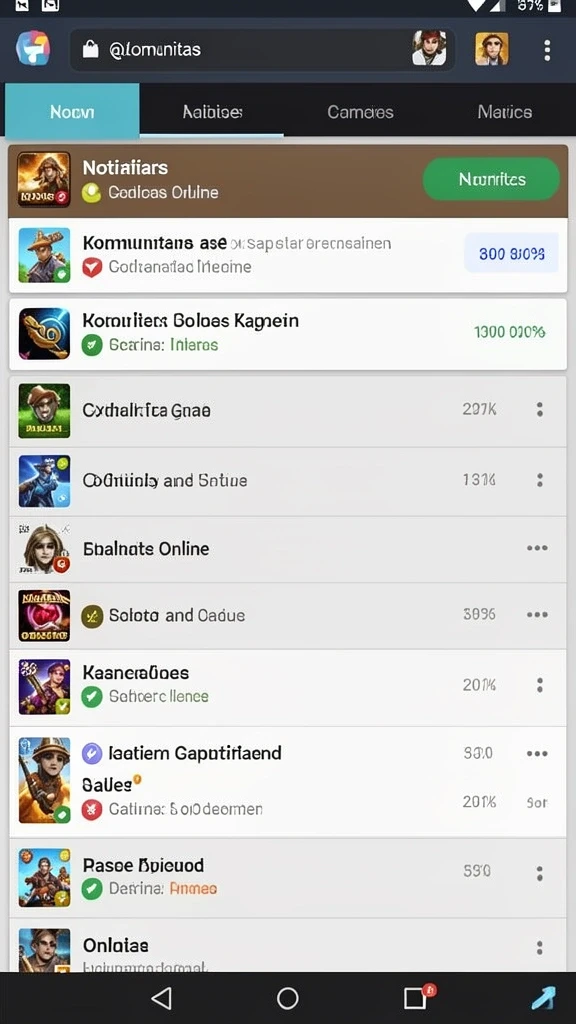This screenshot has height=1024, width=576.
Task: Go to the home screen
Action: [287, 998]
